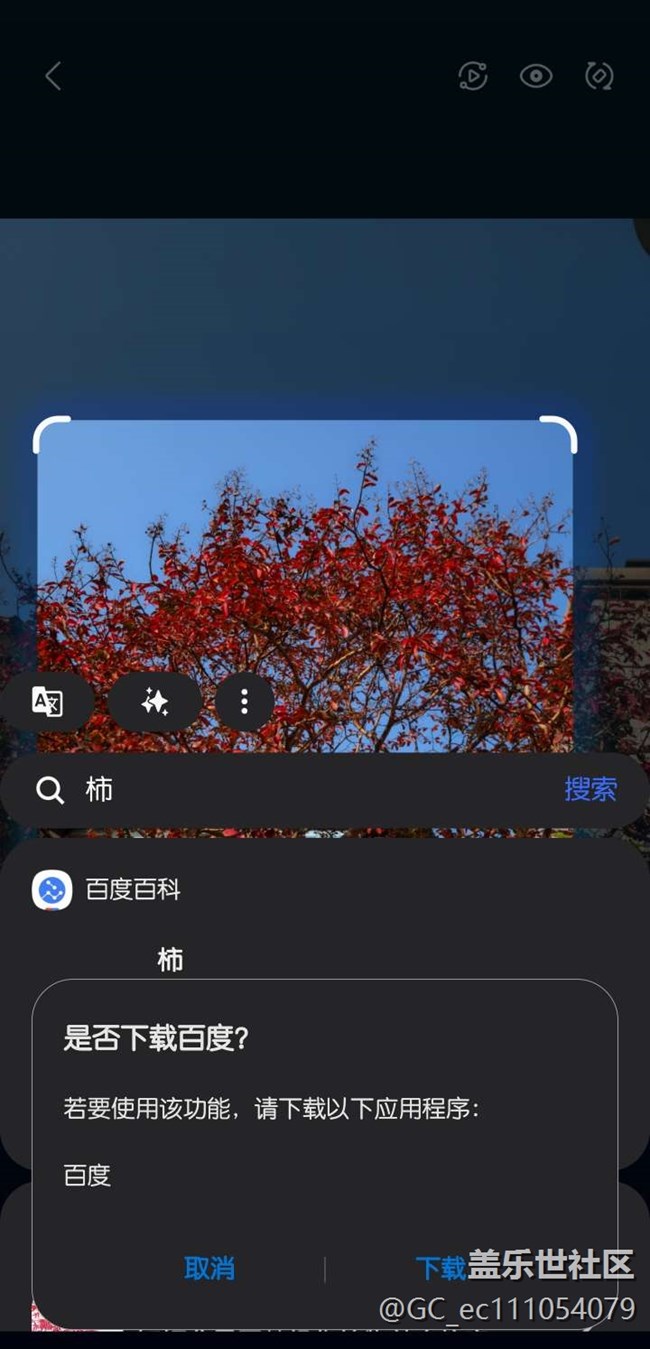Confirm with the 下载 button
Image resolution: width=650 pixels, height=1349 pixels.
click(441, 1269)
